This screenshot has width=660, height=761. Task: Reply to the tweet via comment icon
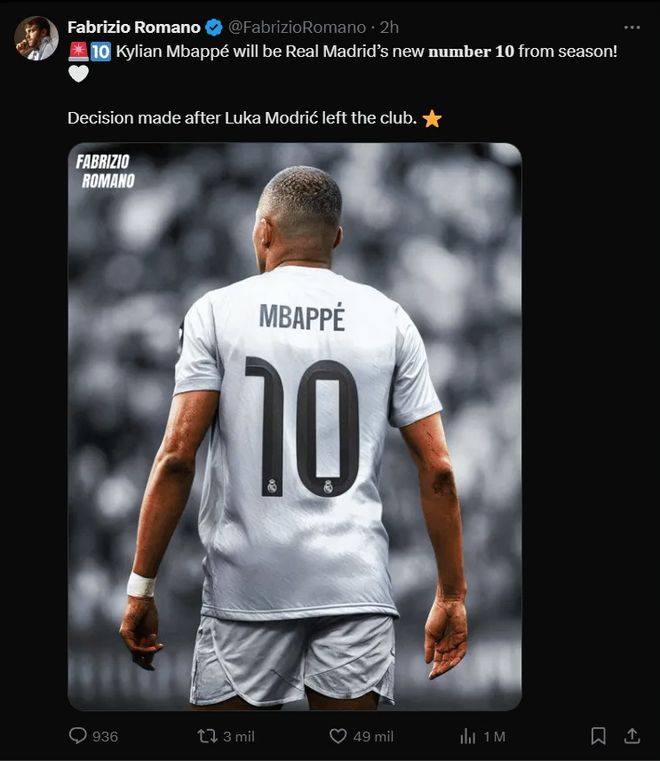click(x=78, y=736)
